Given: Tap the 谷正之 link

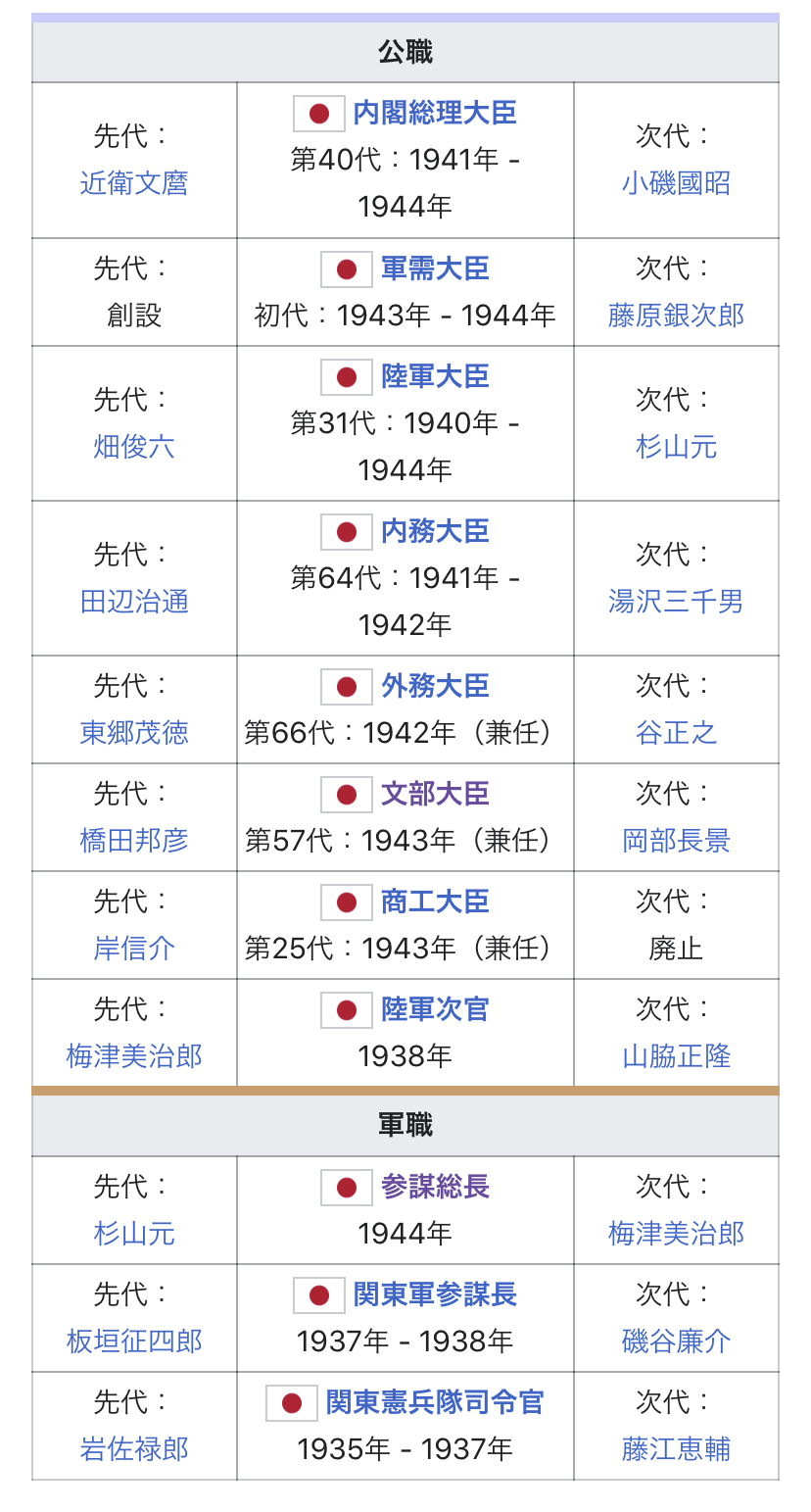Looking at the screenshot, I should pyautogui.click(x=676, y=733).
